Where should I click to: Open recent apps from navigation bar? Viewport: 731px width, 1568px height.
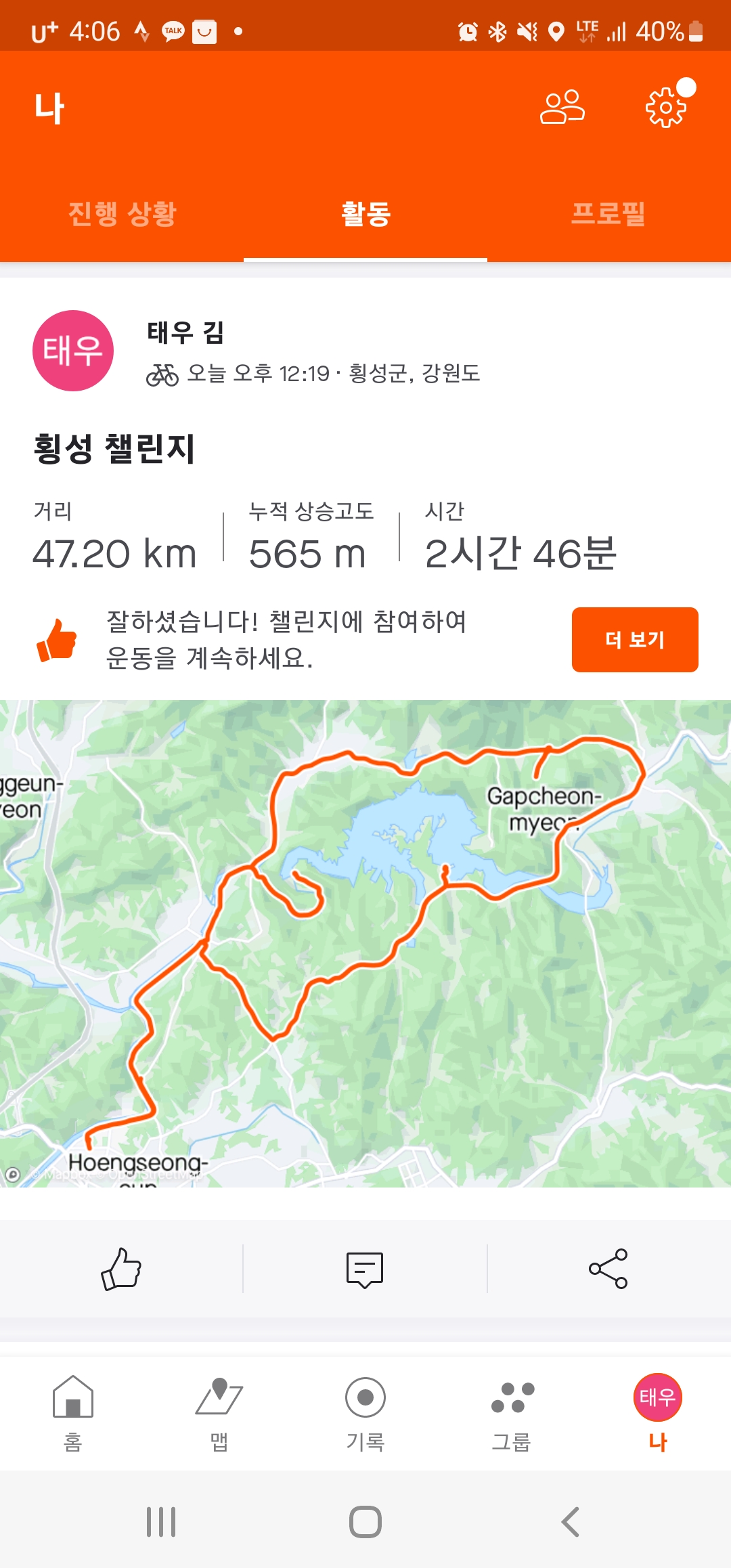pos(161,1522)
